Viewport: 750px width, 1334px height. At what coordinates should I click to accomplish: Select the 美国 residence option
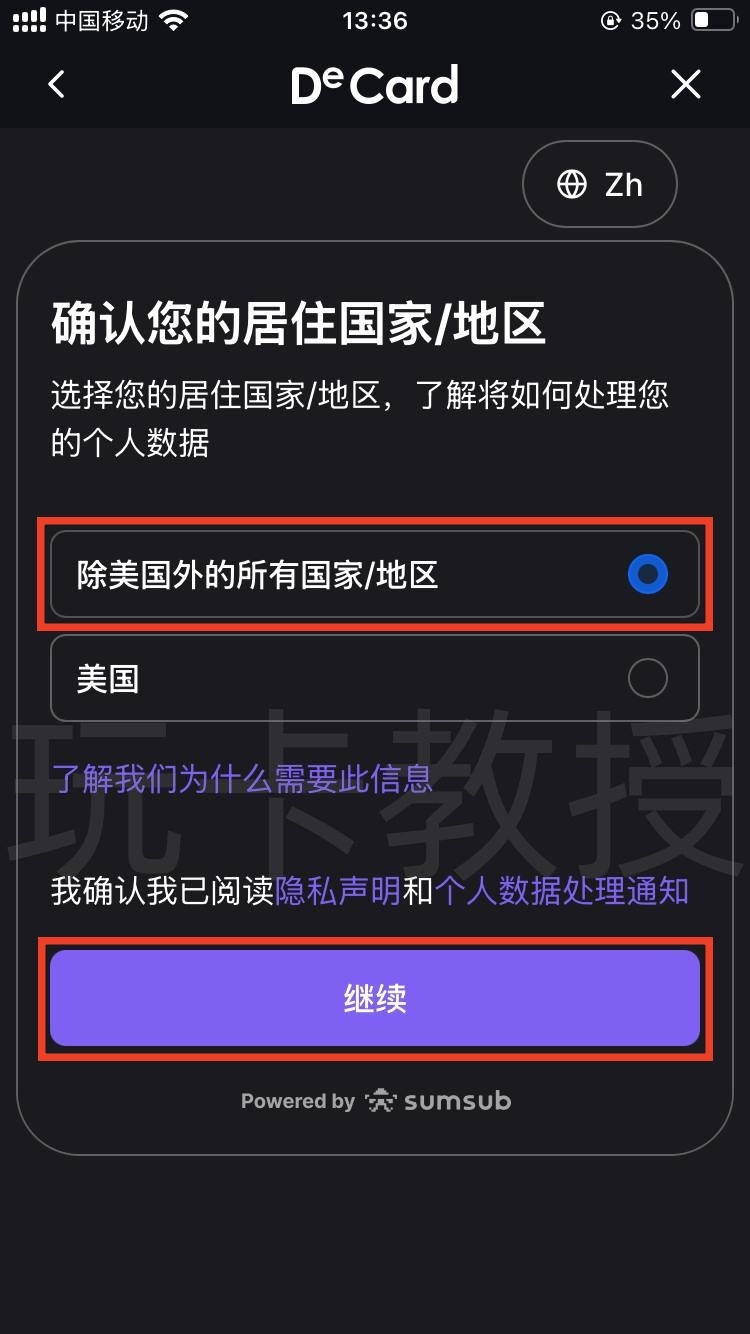[x=375, y=677]
